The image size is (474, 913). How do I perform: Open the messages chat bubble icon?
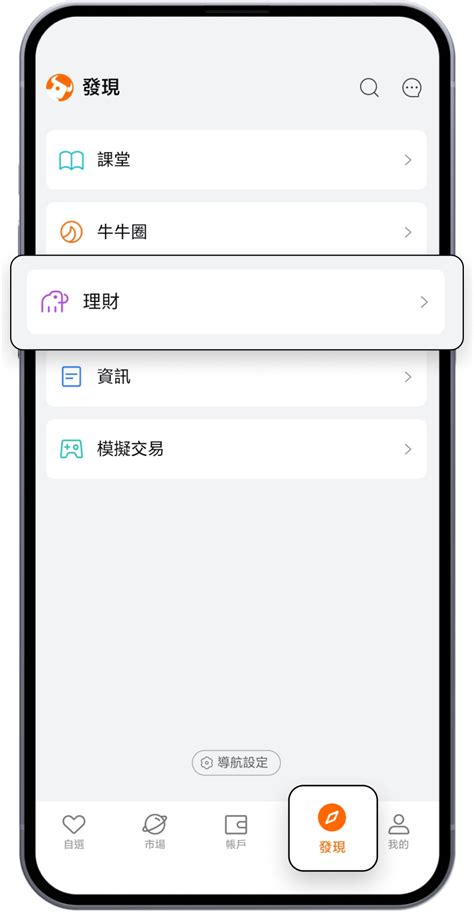(412, 88)
